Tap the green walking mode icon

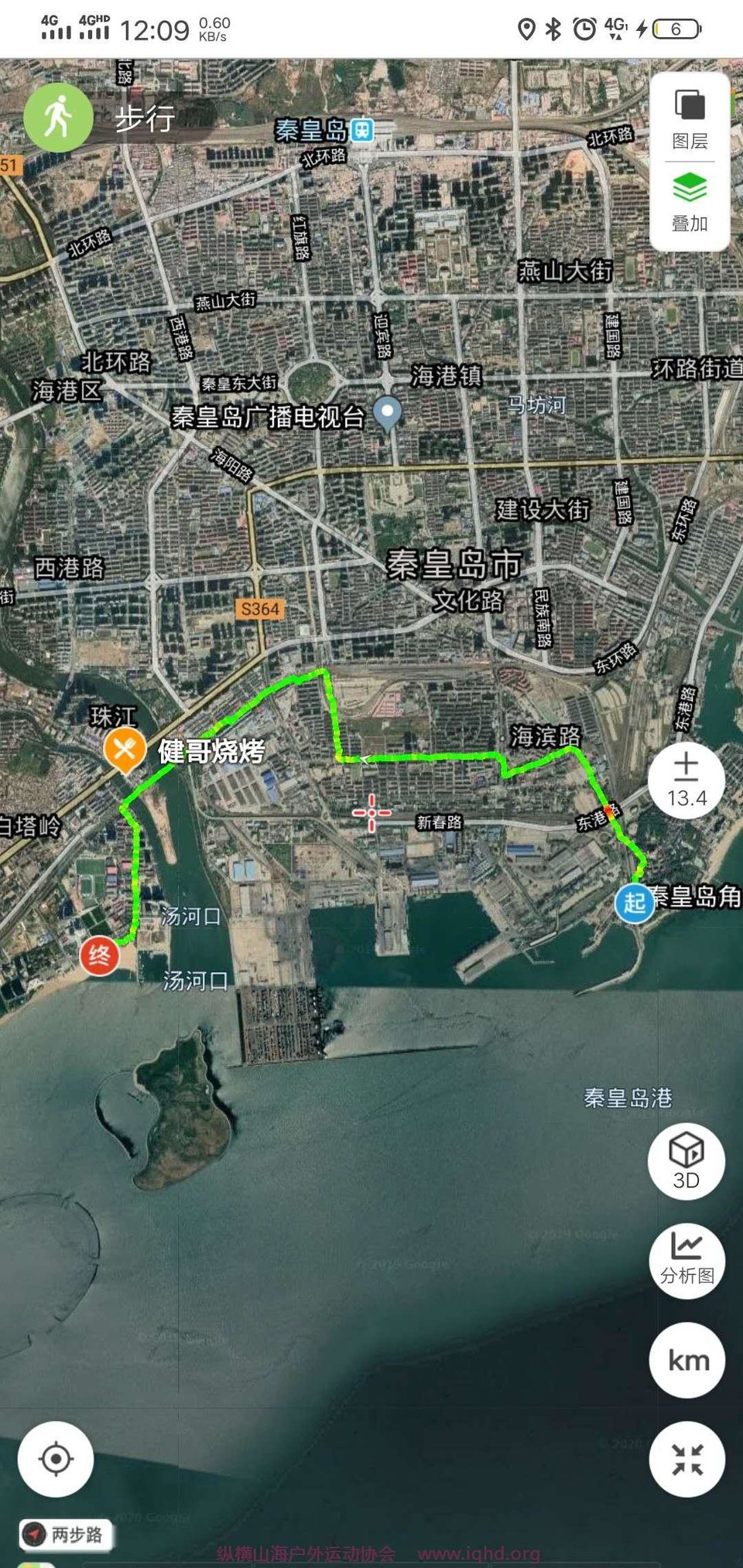(58, 118)
